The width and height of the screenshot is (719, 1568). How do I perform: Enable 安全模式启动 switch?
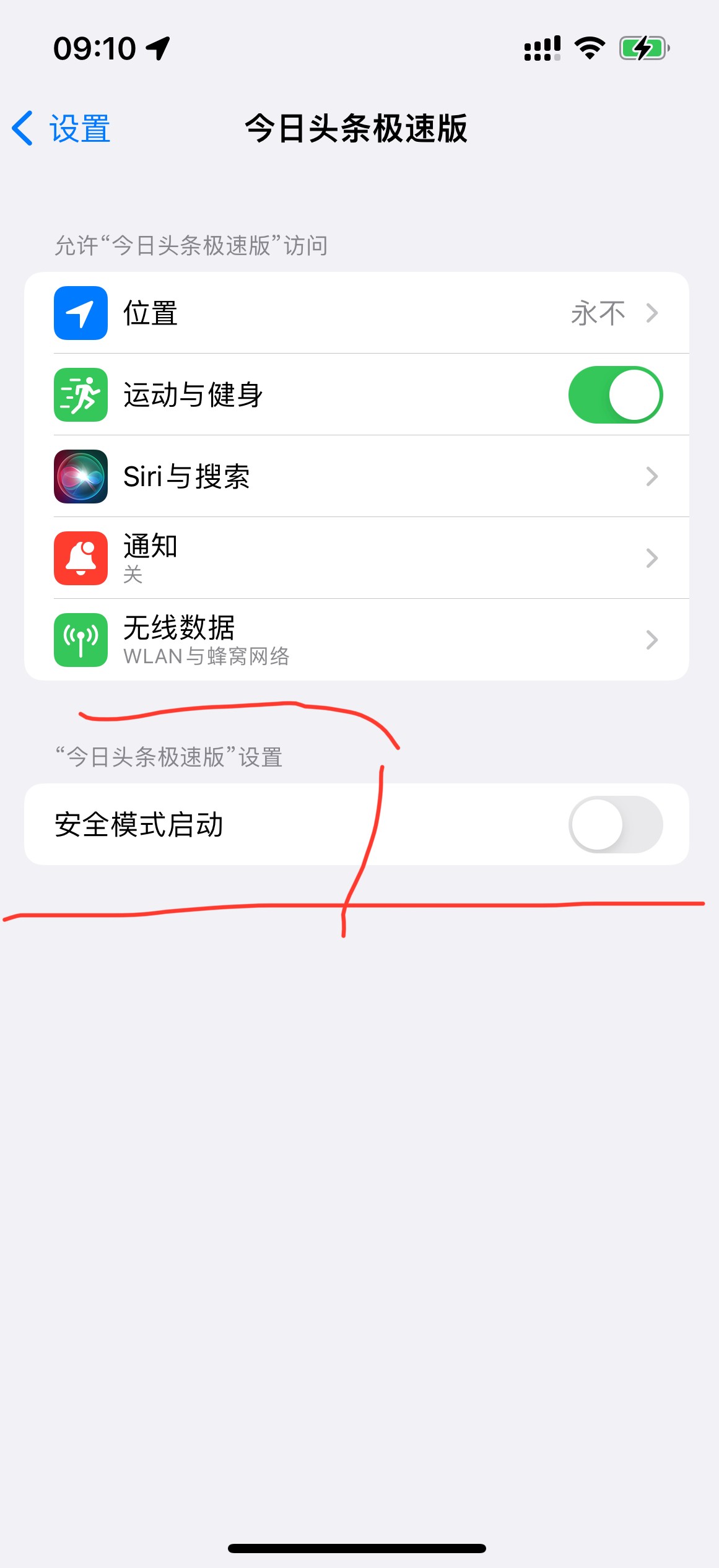pos(615,825)
